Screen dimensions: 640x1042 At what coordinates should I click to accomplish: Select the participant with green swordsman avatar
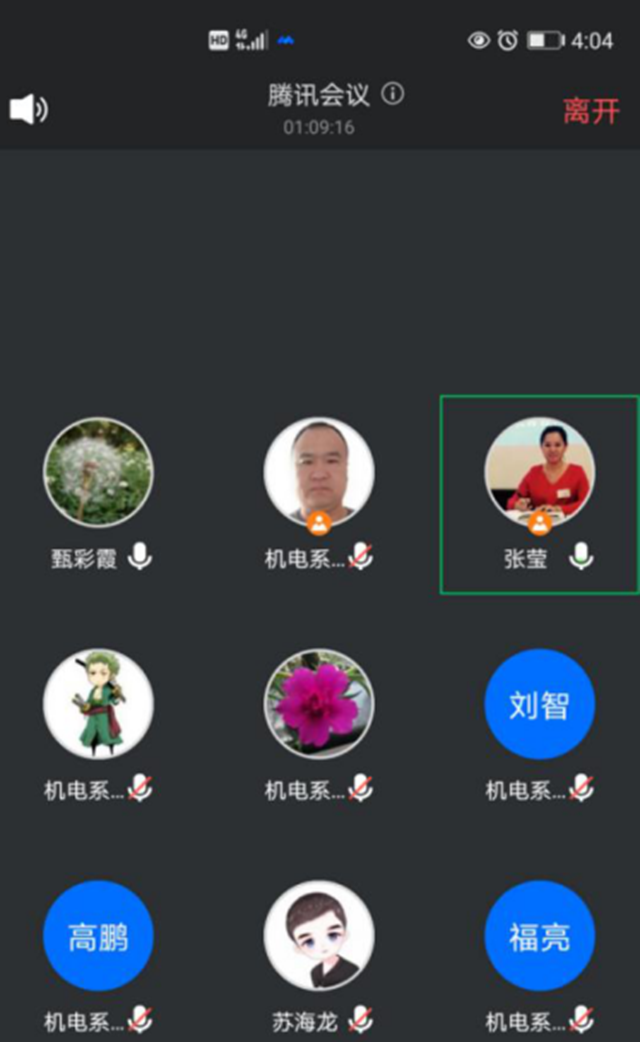coord(98,704)
